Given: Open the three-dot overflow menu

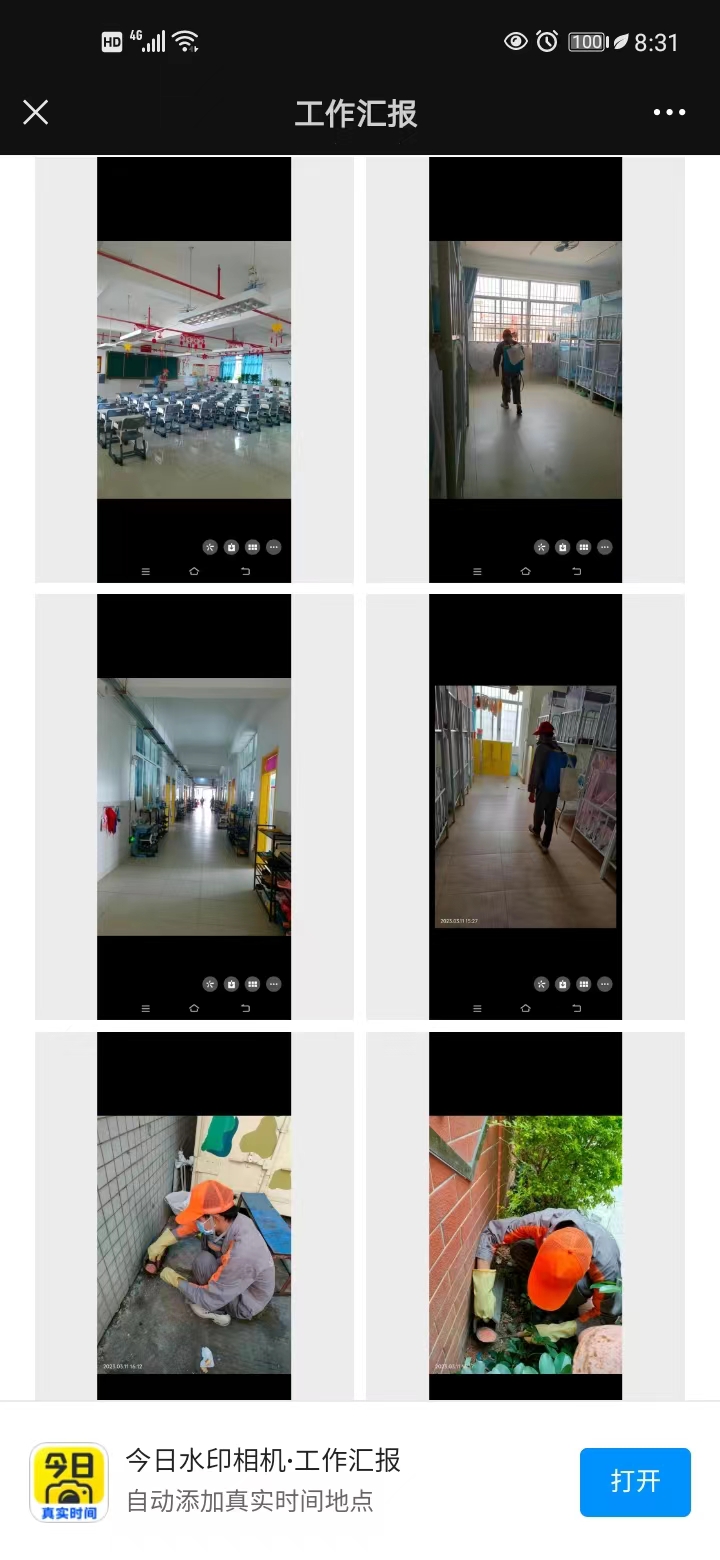Looking at the screenshot, I should 669,112.
